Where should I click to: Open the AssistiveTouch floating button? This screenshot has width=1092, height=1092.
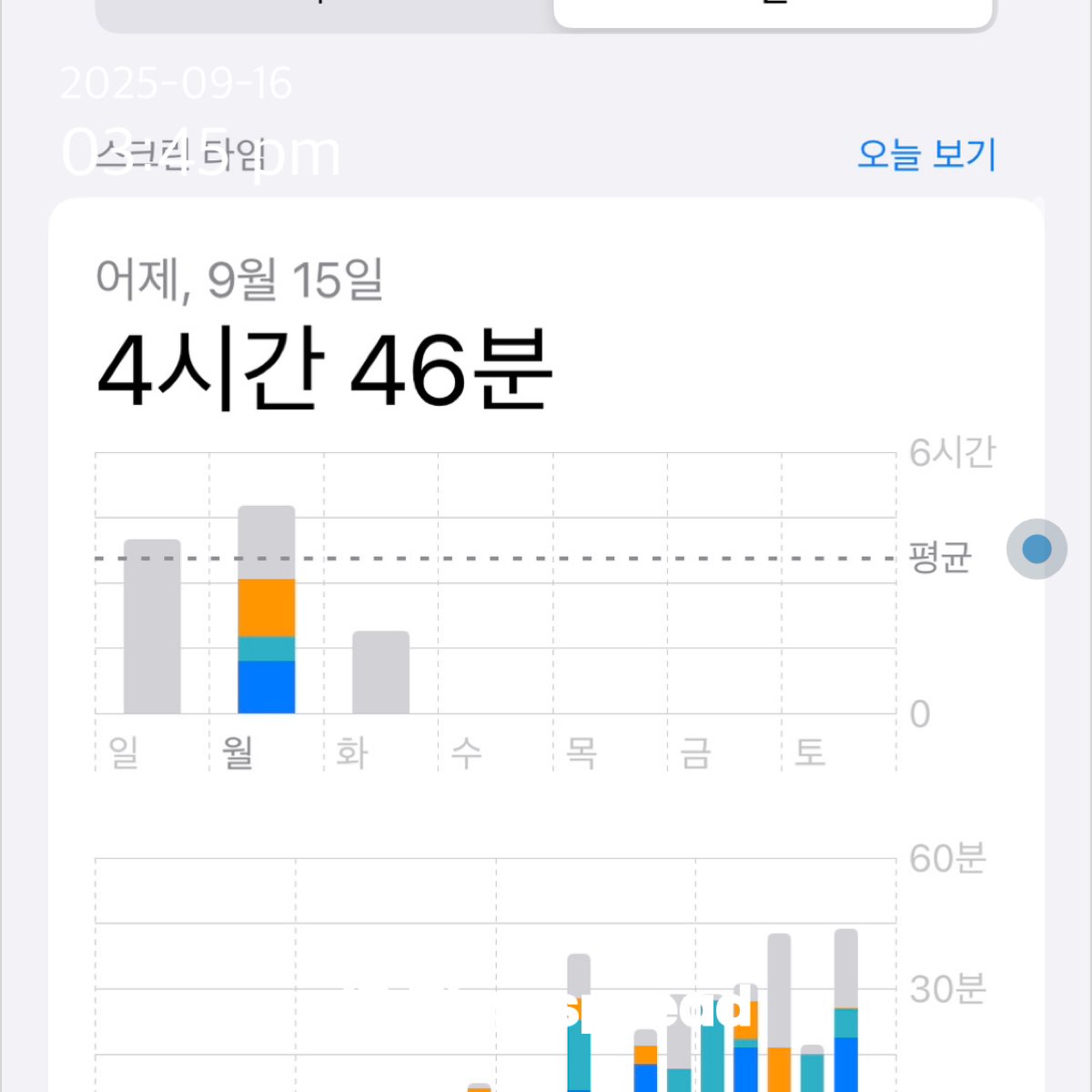[1036, 549]
